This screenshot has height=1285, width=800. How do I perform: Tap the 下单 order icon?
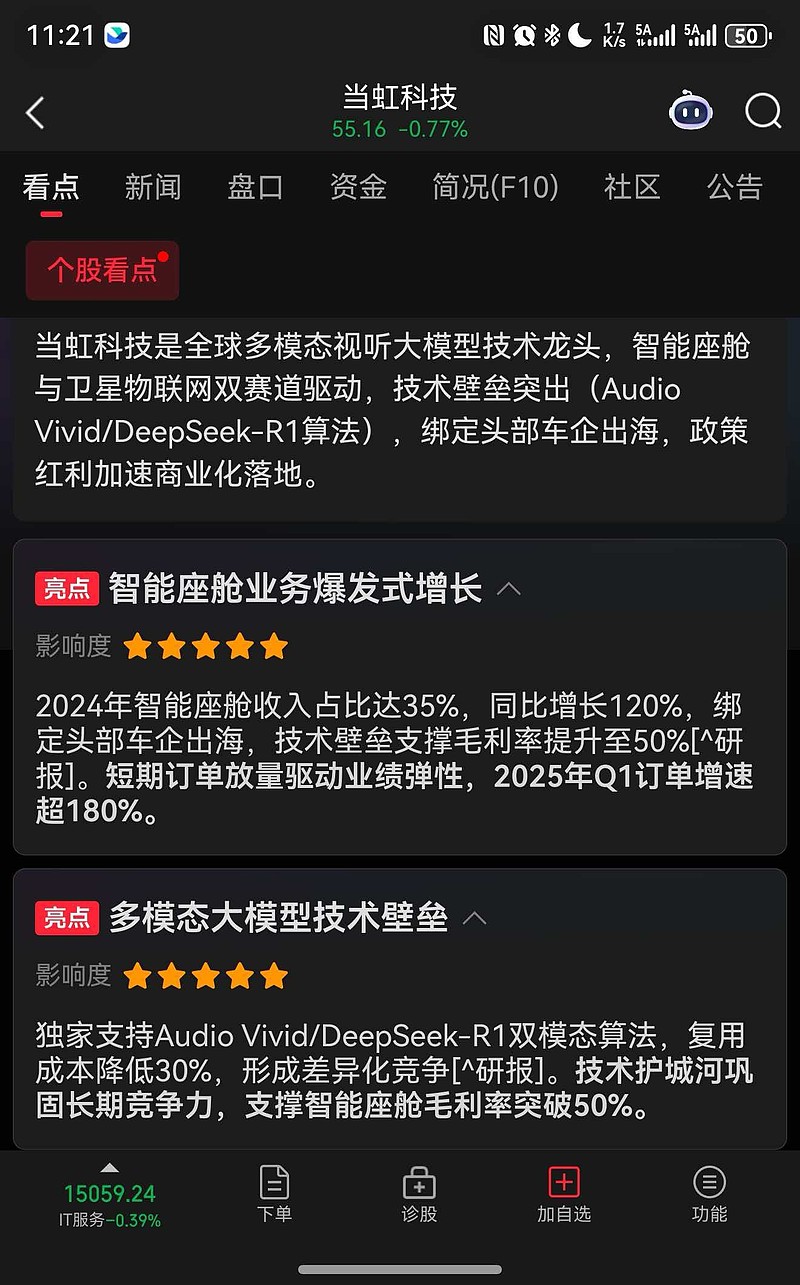click(273, 1196)
